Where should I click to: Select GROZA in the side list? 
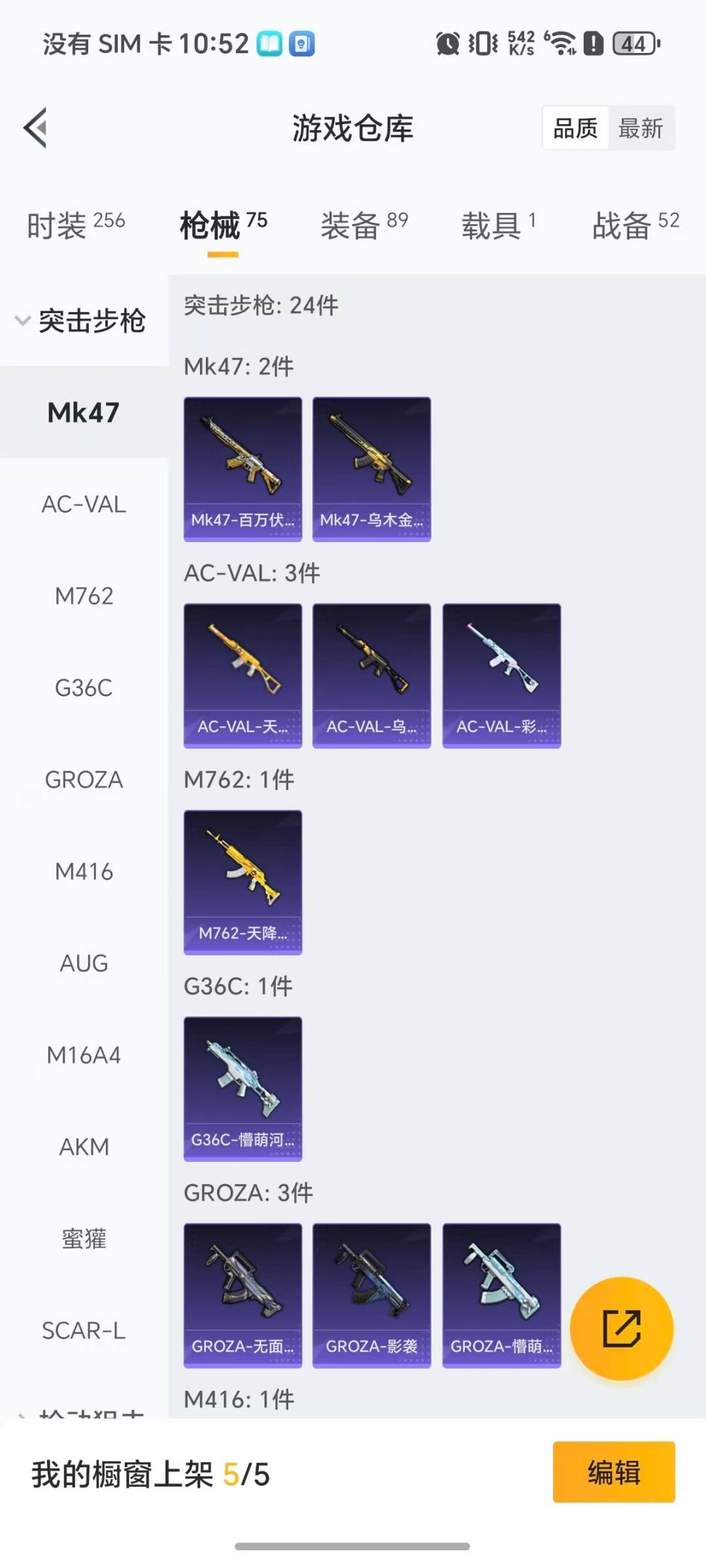click(84, 779)
